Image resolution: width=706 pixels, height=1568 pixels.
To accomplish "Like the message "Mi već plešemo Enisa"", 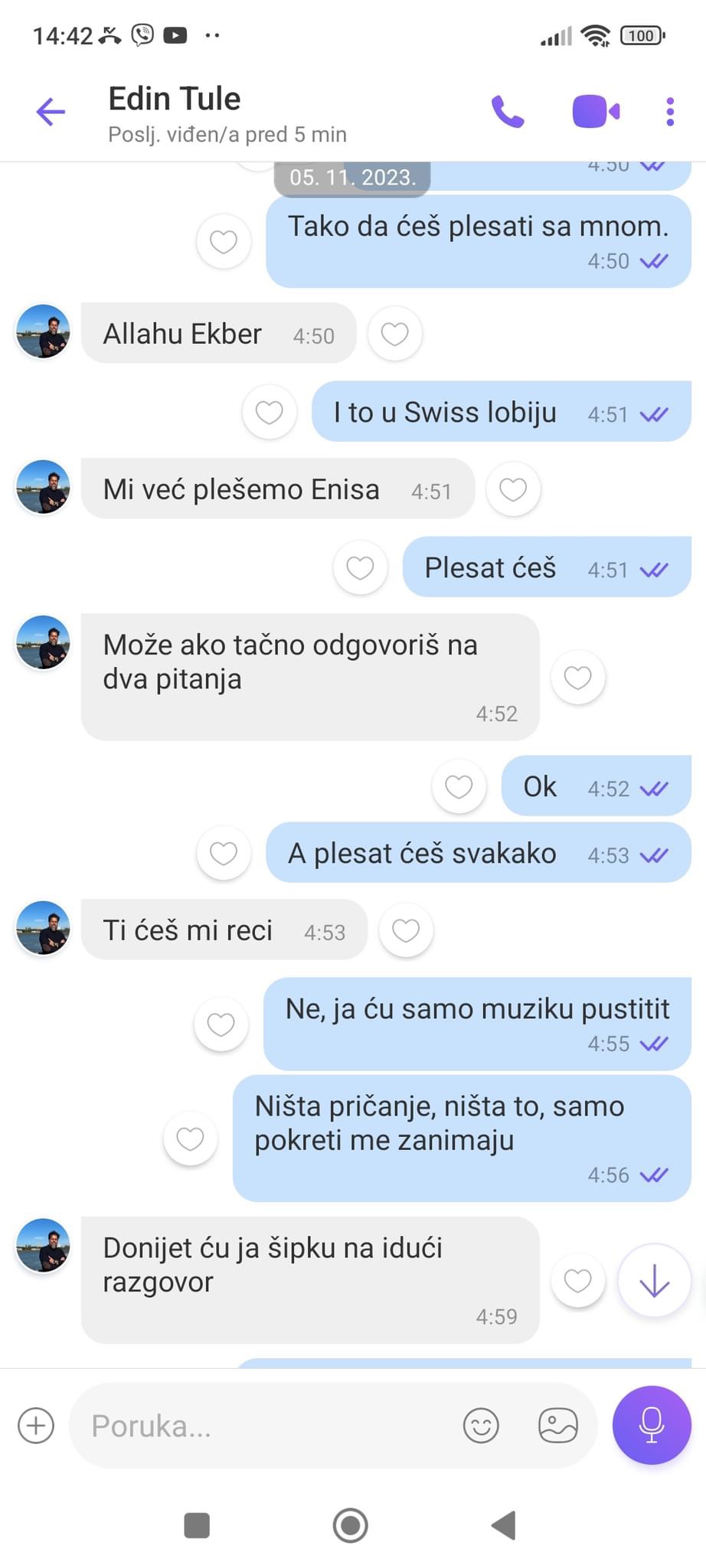I will click(512, 489).
